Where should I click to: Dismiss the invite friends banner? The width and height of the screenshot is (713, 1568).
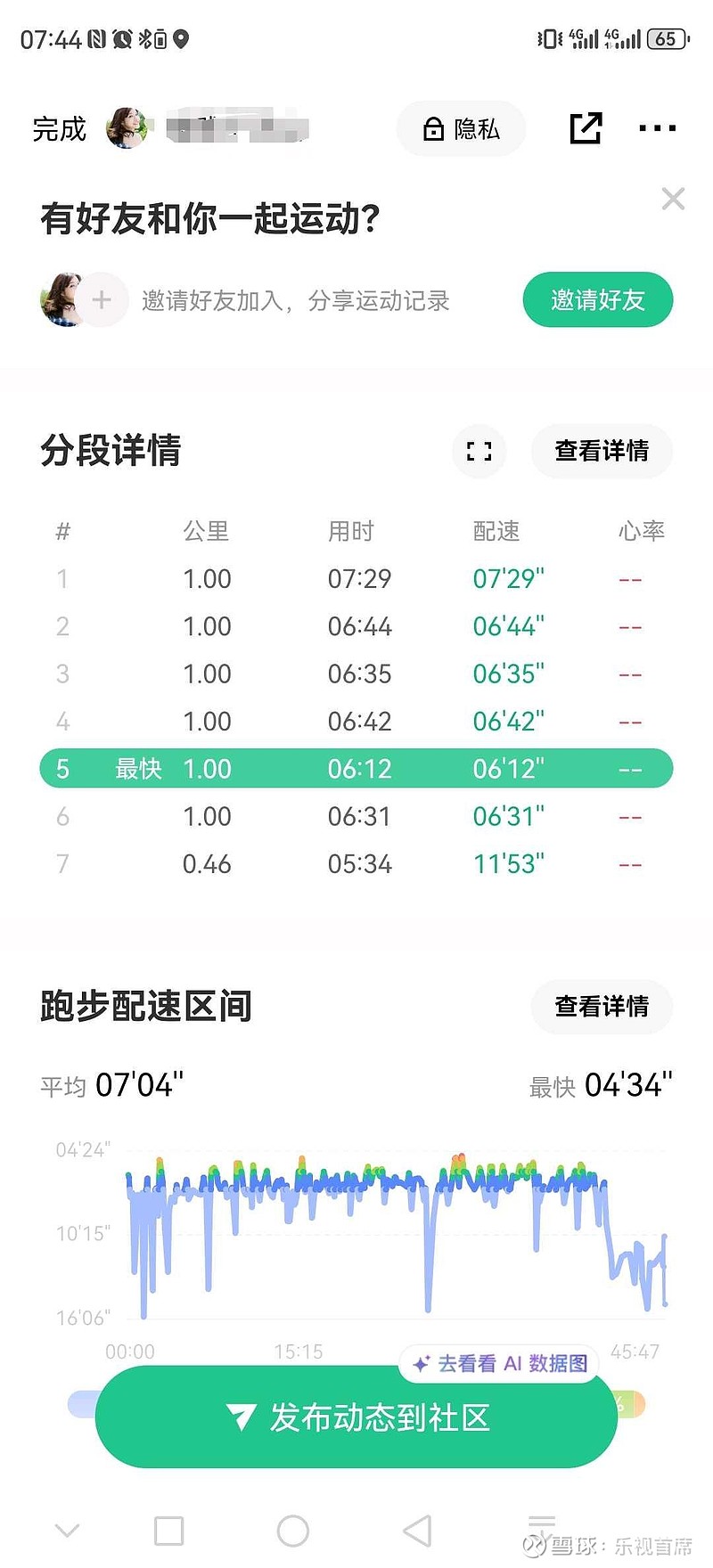point(674,199)
